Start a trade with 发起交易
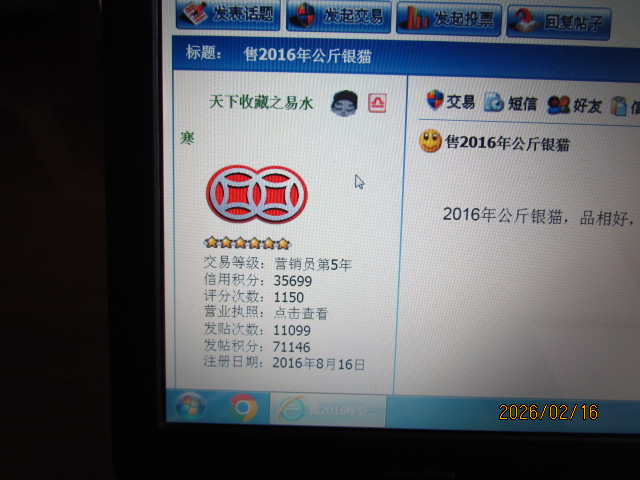 (x=338, y=16)
